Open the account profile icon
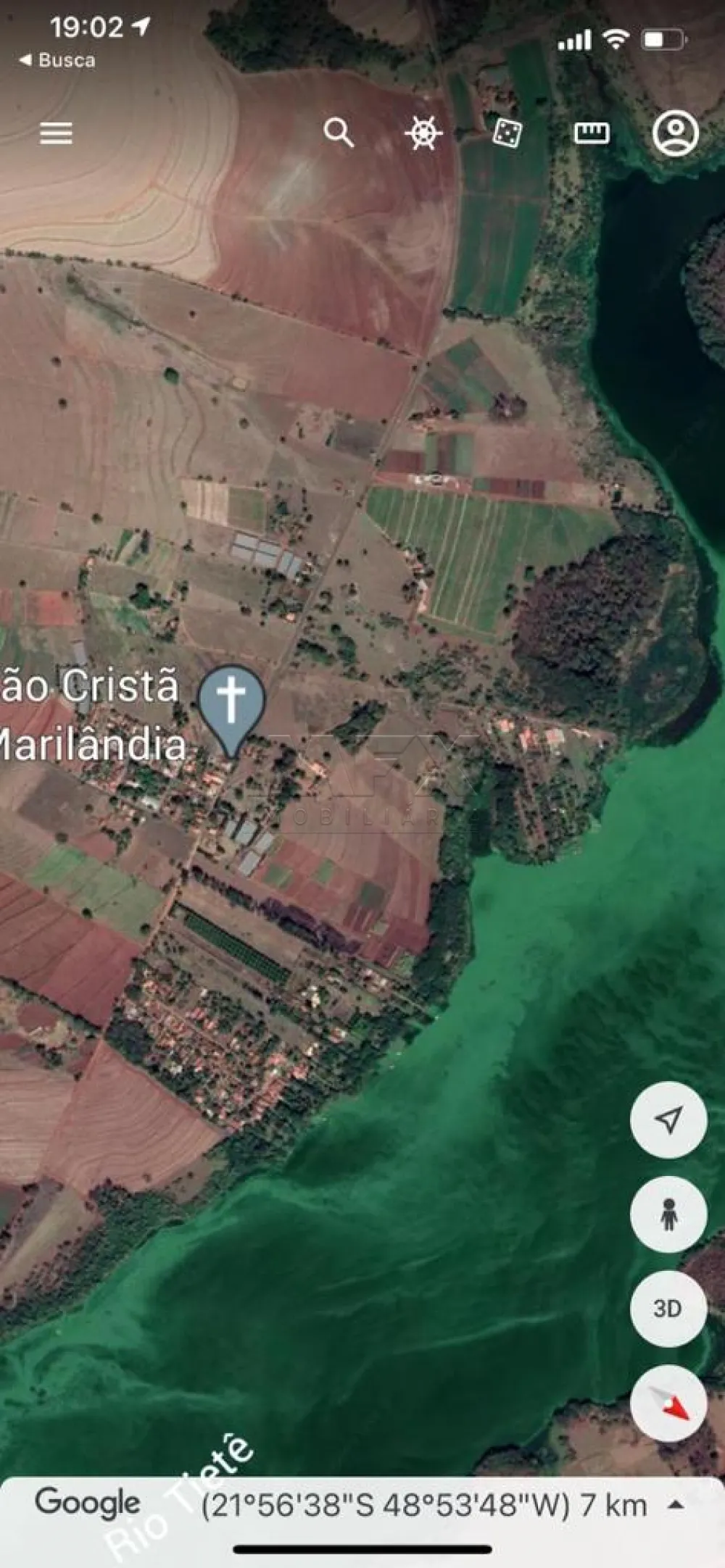 pos(675,133)
